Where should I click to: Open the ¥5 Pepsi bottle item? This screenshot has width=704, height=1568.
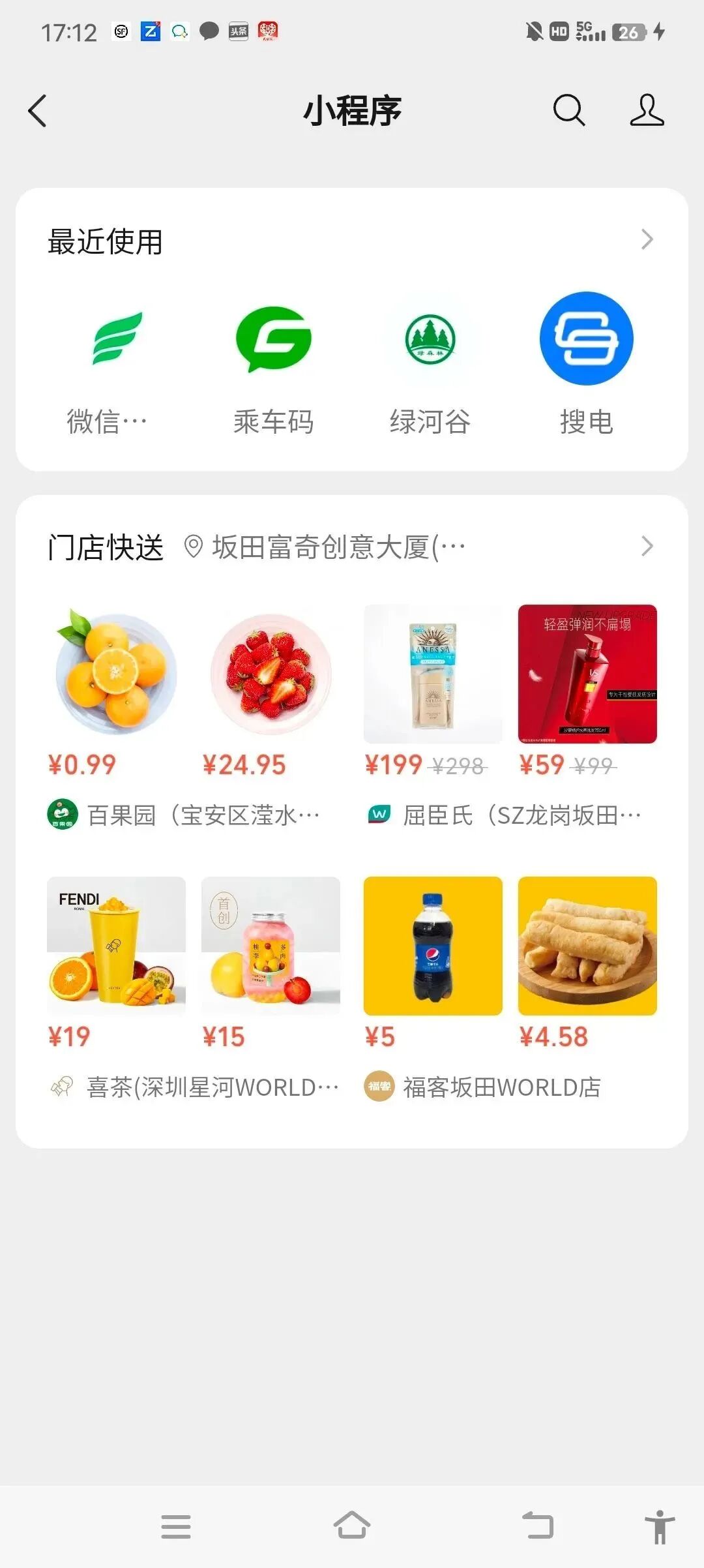point(433,946)
